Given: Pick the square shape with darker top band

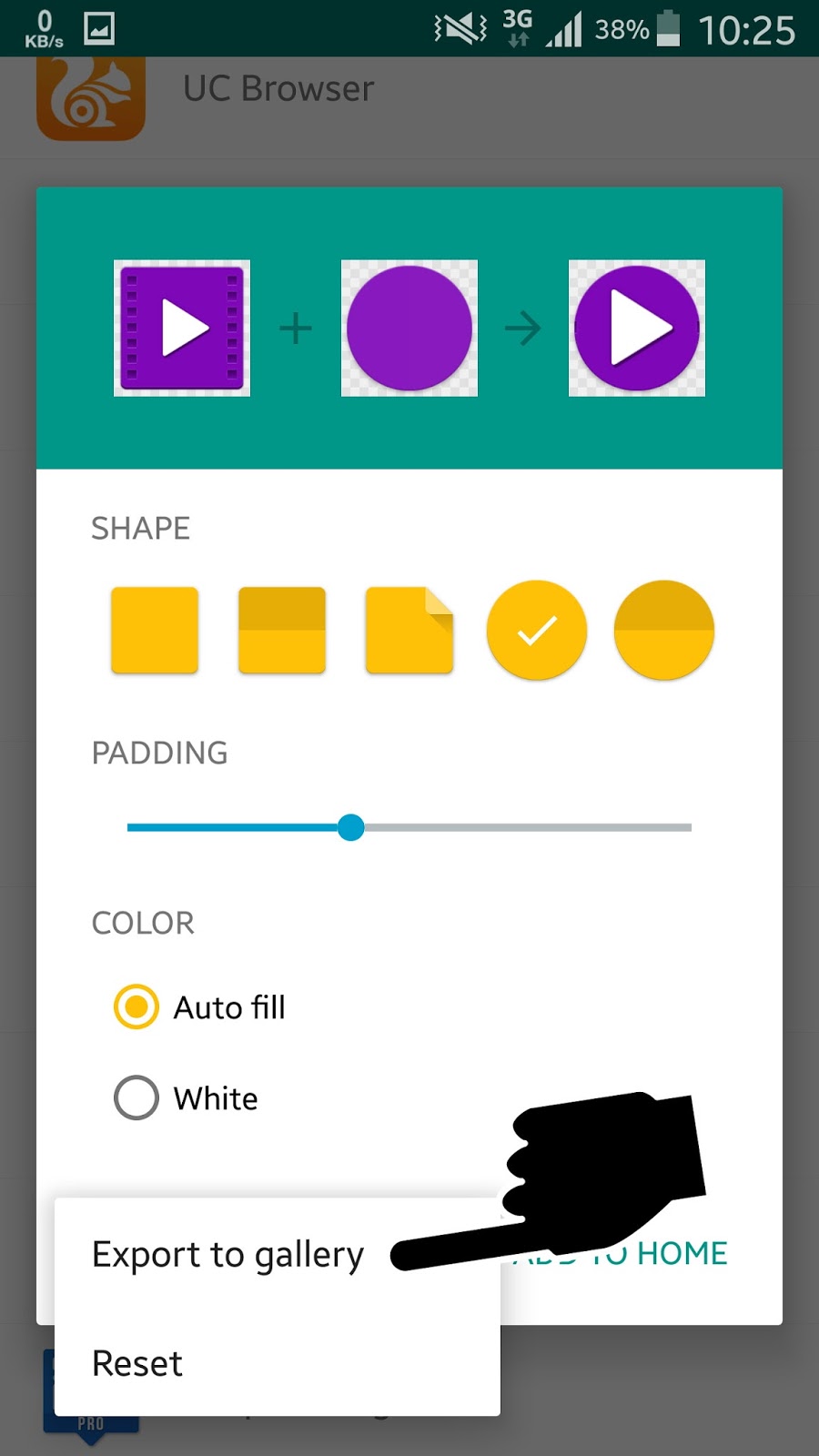Looking at the screenshot, I should [x=282, y=630].
